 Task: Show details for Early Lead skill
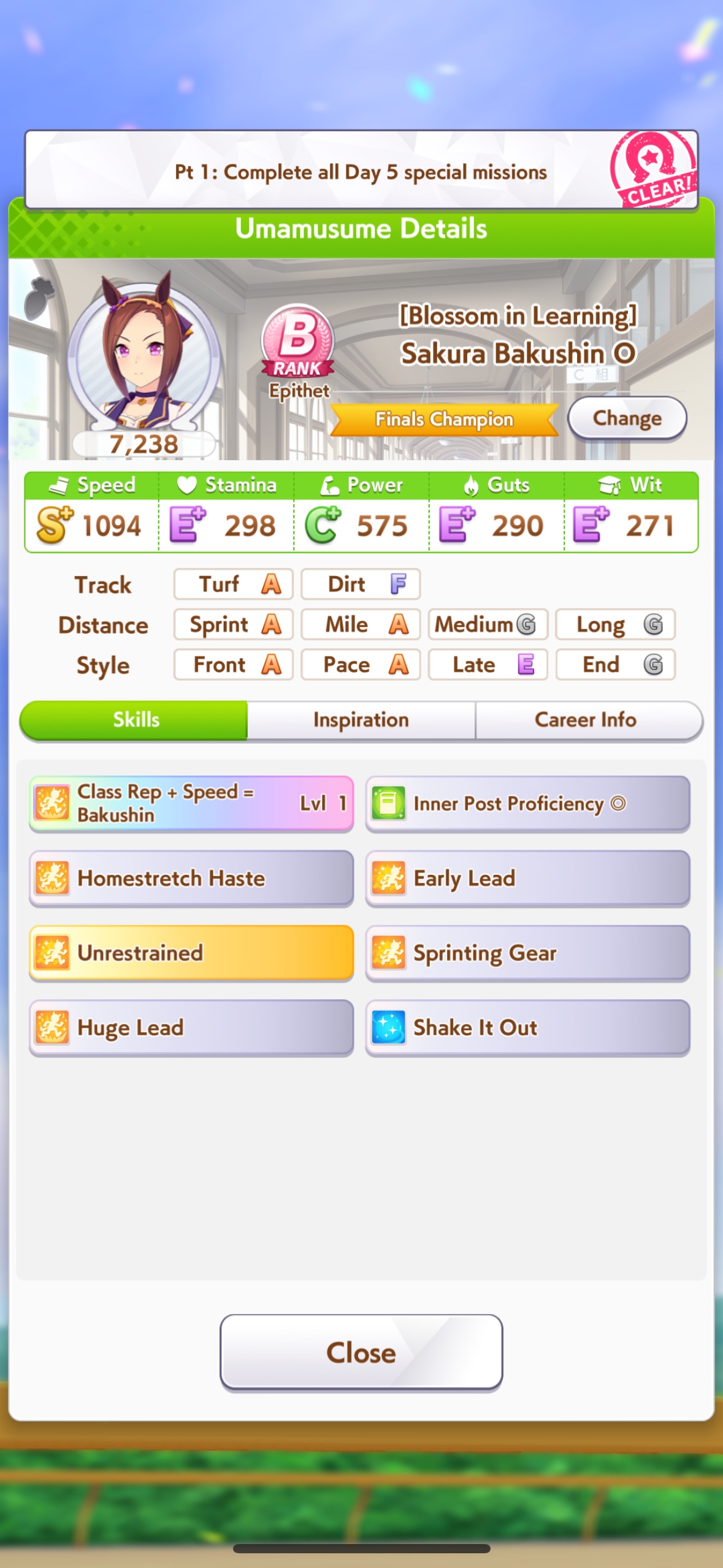coord(527,878)
